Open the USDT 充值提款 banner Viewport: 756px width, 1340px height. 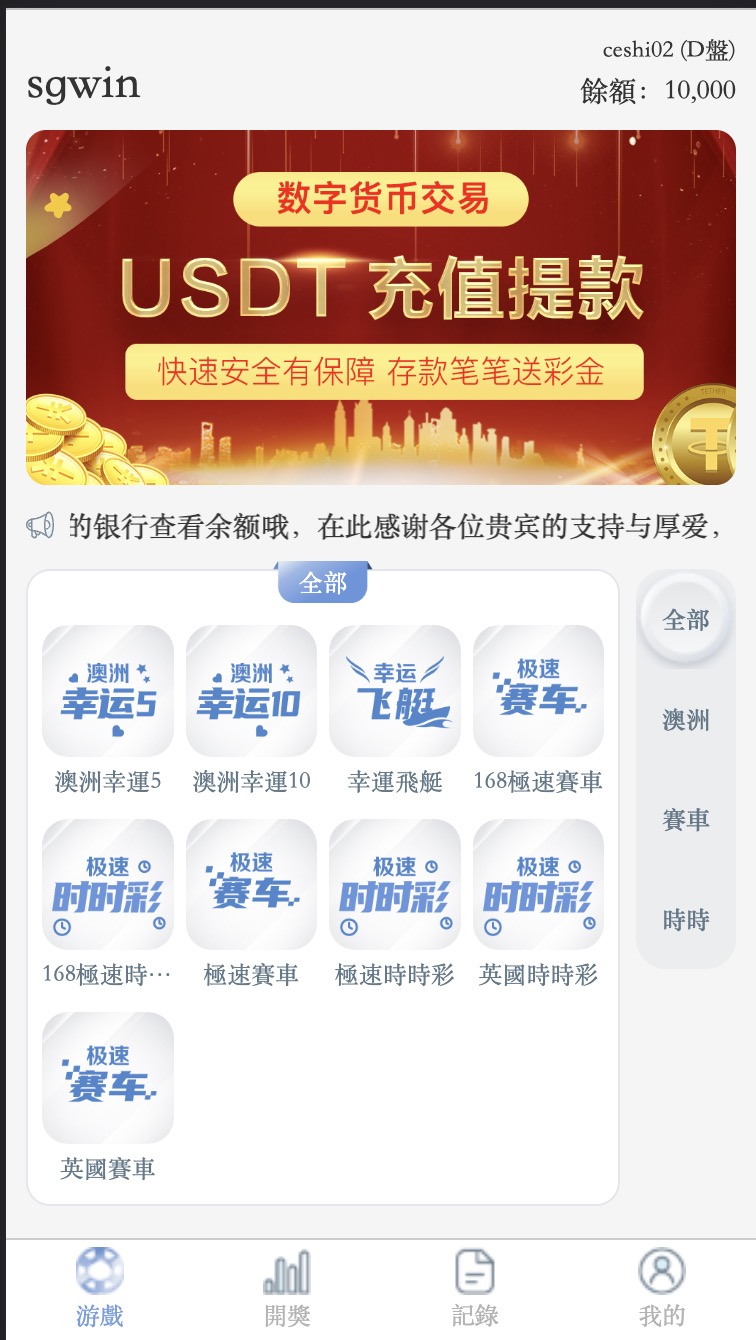point(381,307)
